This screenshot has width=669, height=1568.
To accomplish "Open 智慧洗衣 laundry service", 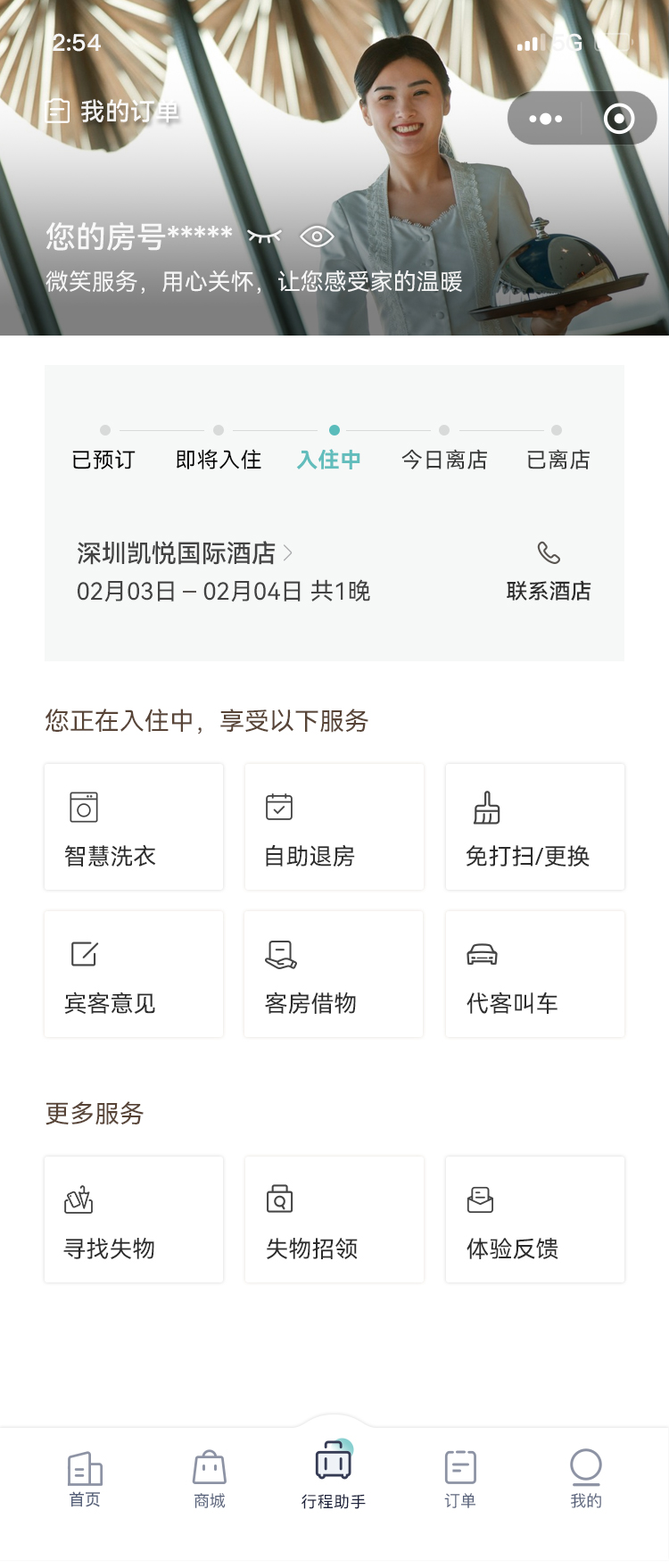I will (134, 827).
